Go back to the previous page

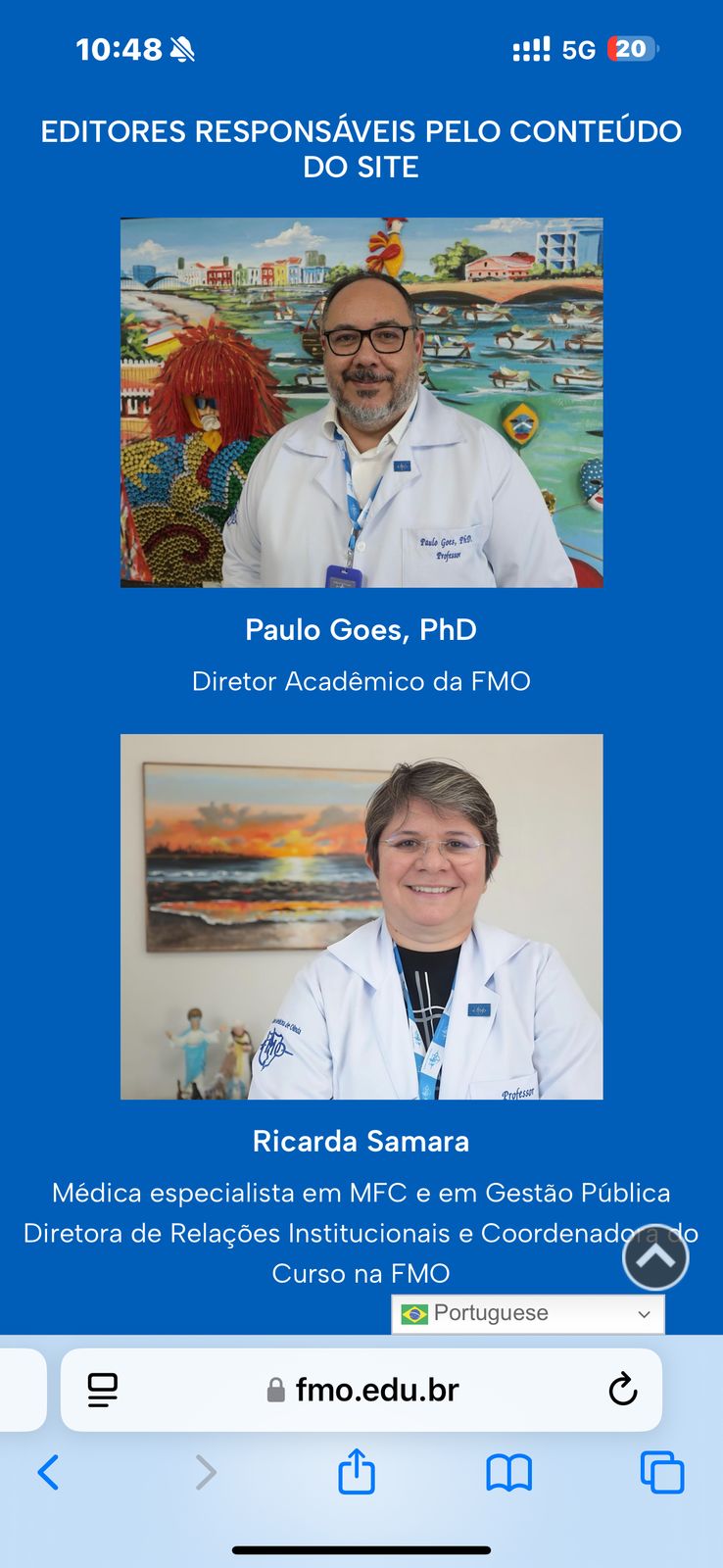48,1472
